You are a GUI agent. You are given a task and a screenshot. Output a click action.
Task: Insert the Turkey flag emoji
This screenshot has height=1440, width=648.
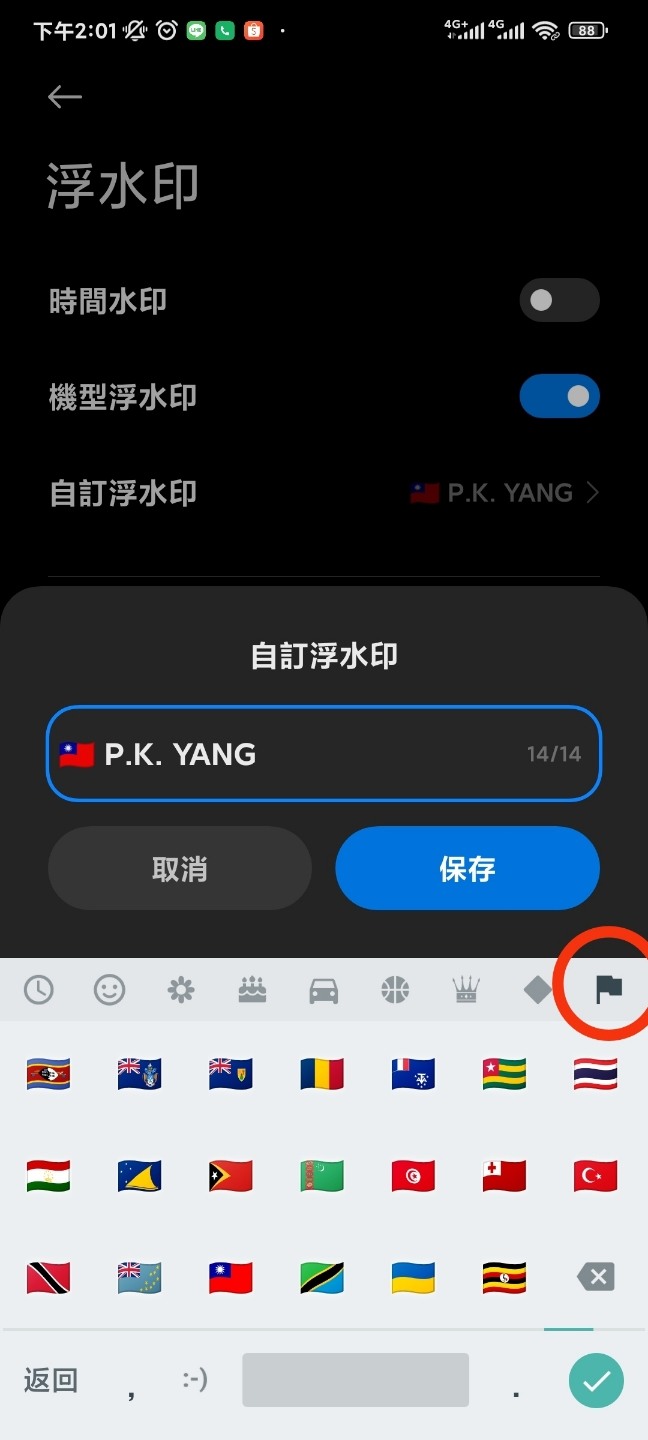coord(596,1175)
